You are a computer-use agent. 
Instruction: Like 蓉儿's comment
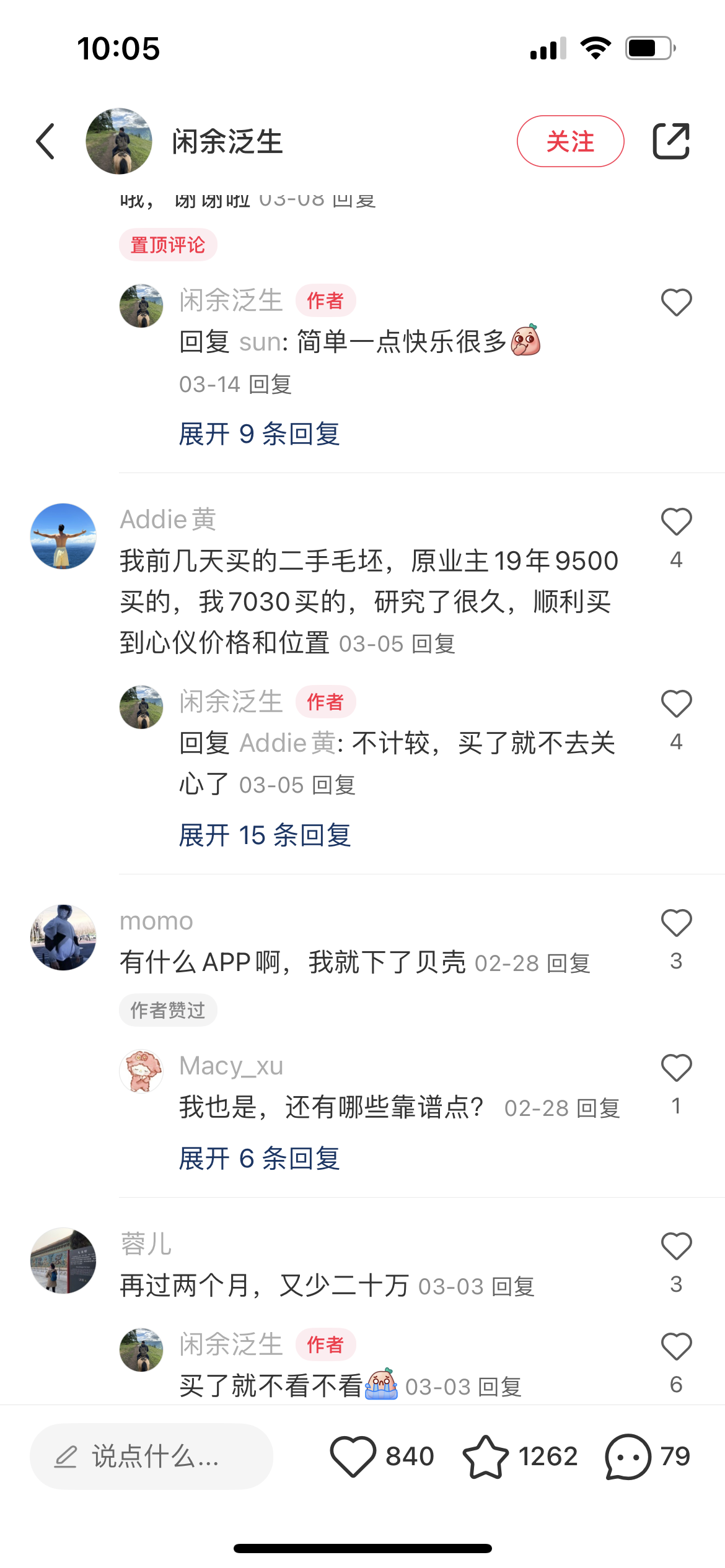point(676,1247)
